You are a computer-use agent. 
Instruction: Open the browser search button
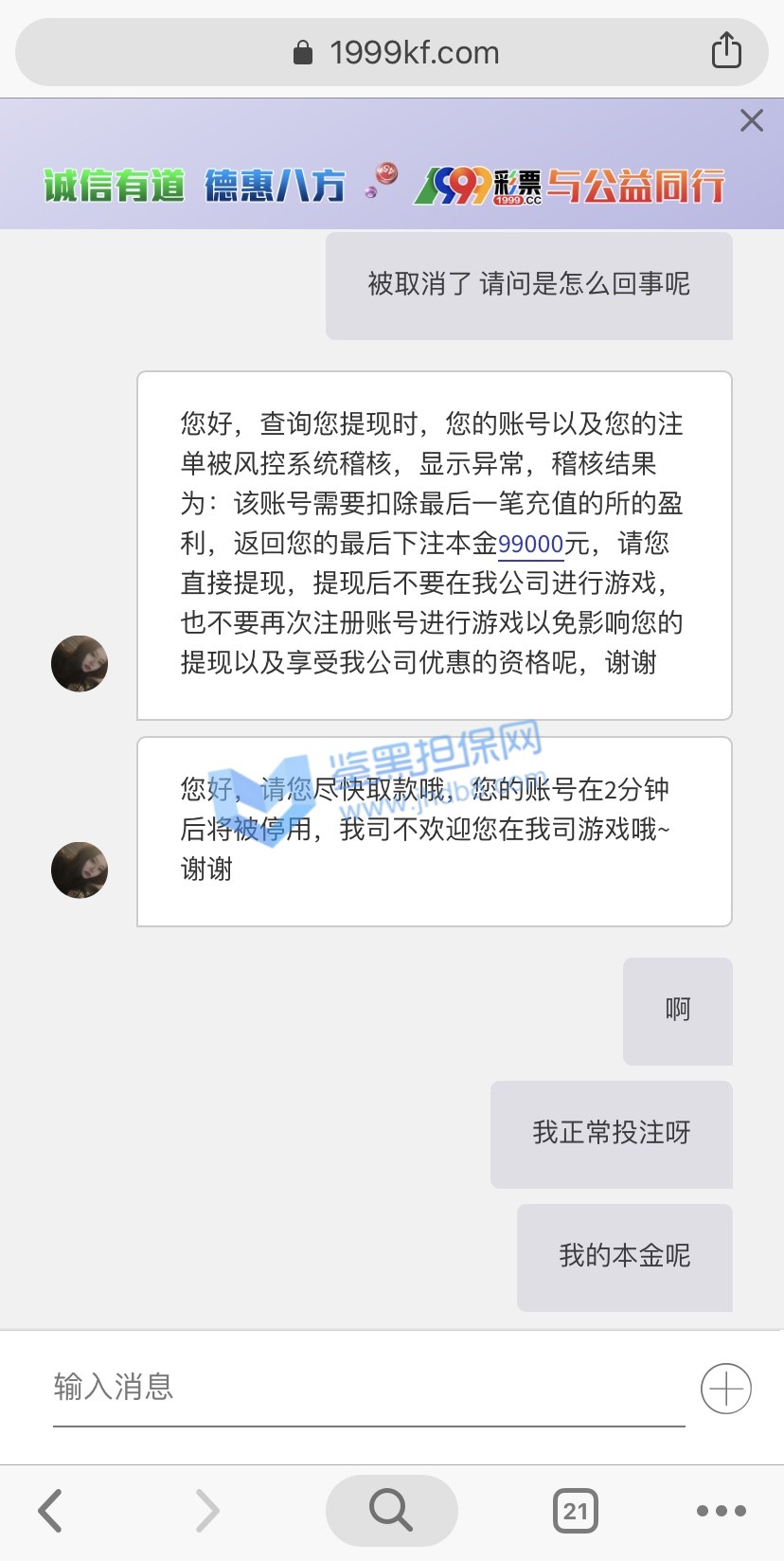[391, 1510]
